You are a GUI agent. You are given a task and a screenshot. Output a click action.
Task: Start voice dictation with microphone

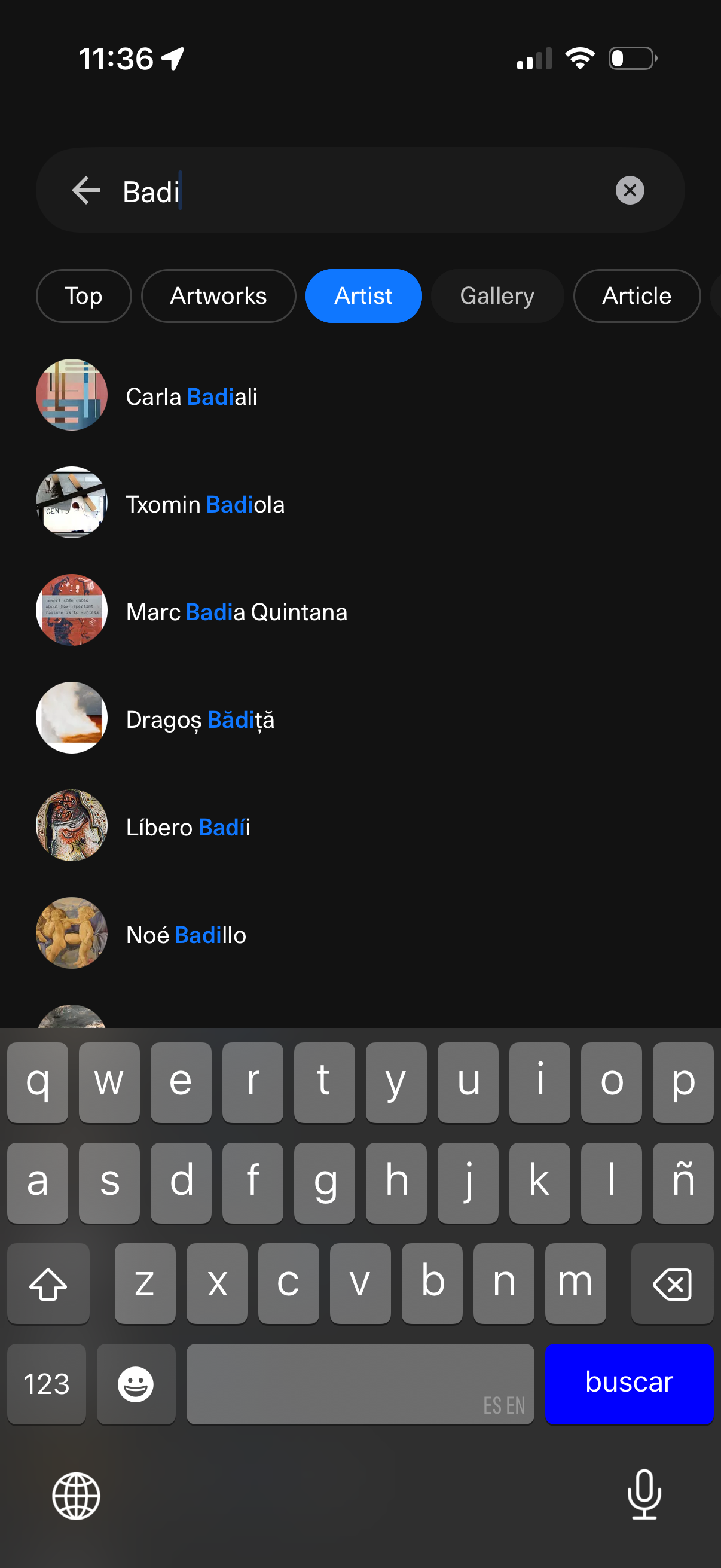coord(644,1494)
